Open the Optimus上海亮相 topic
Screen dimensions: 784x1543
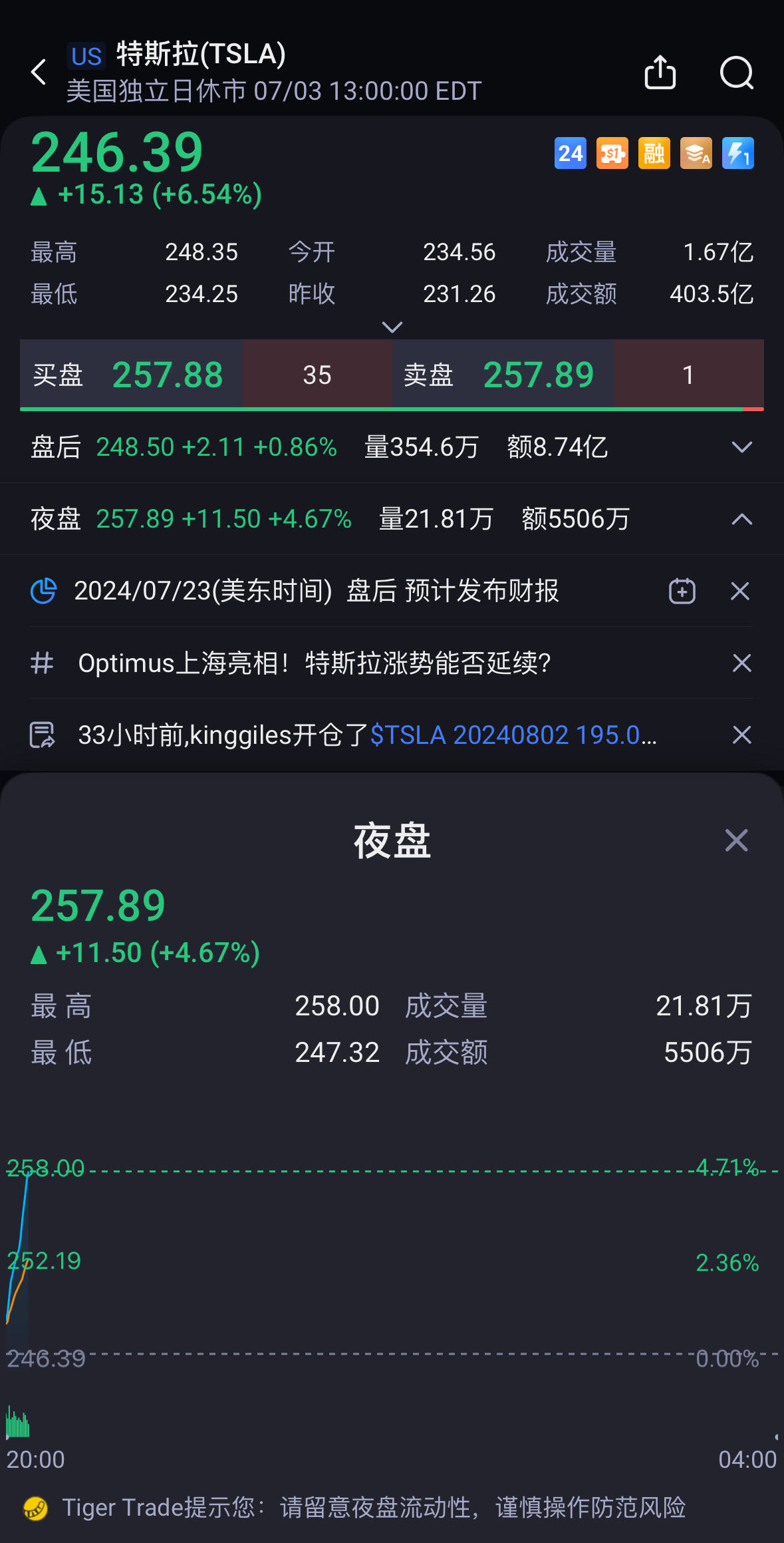pos(314,663)
